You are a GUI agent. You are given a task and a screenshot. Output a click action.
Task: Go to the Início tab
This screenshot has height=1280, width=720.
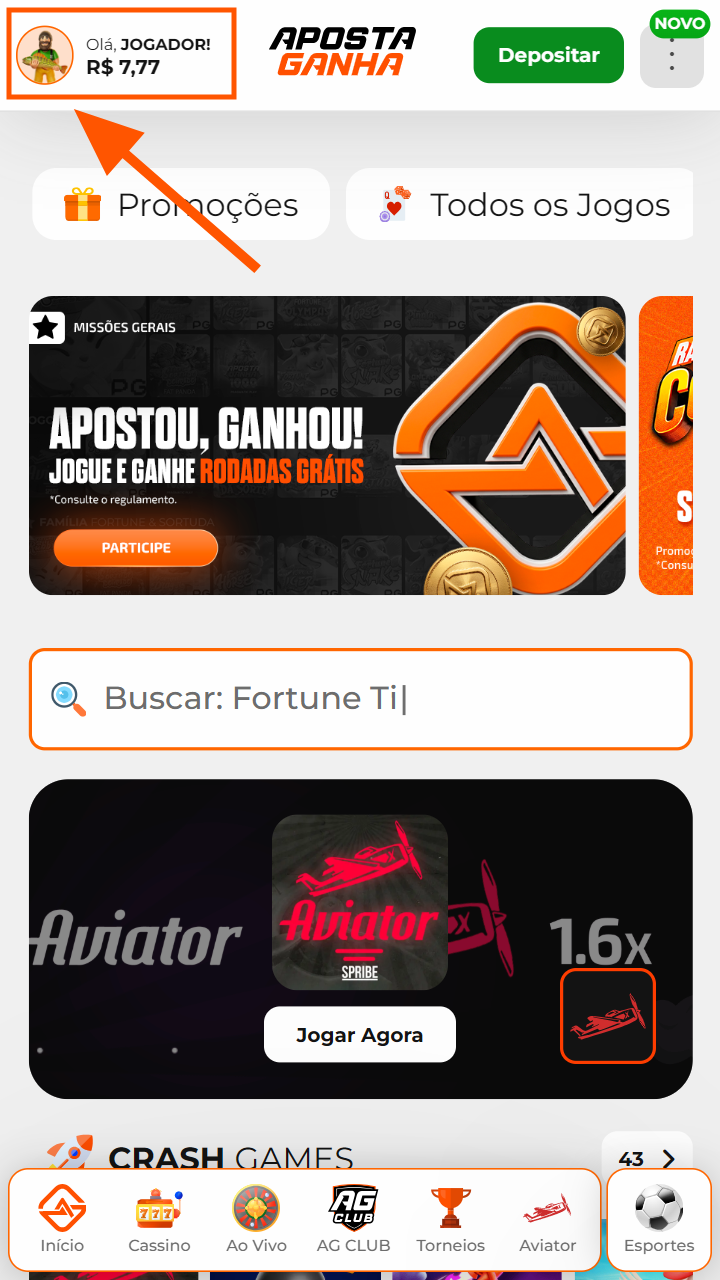62,1220
